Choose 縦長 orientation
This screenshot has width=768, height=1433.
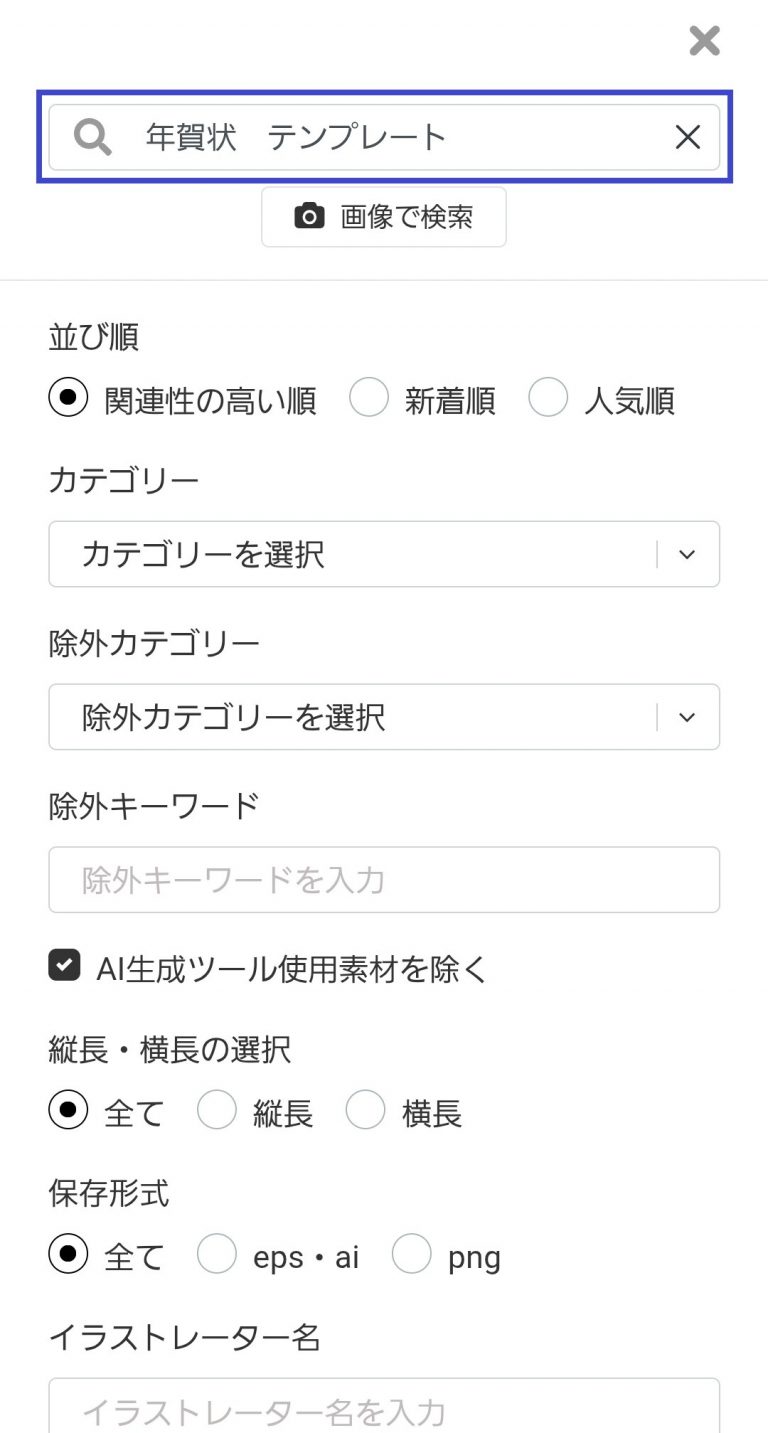[x=217, y=1111]
